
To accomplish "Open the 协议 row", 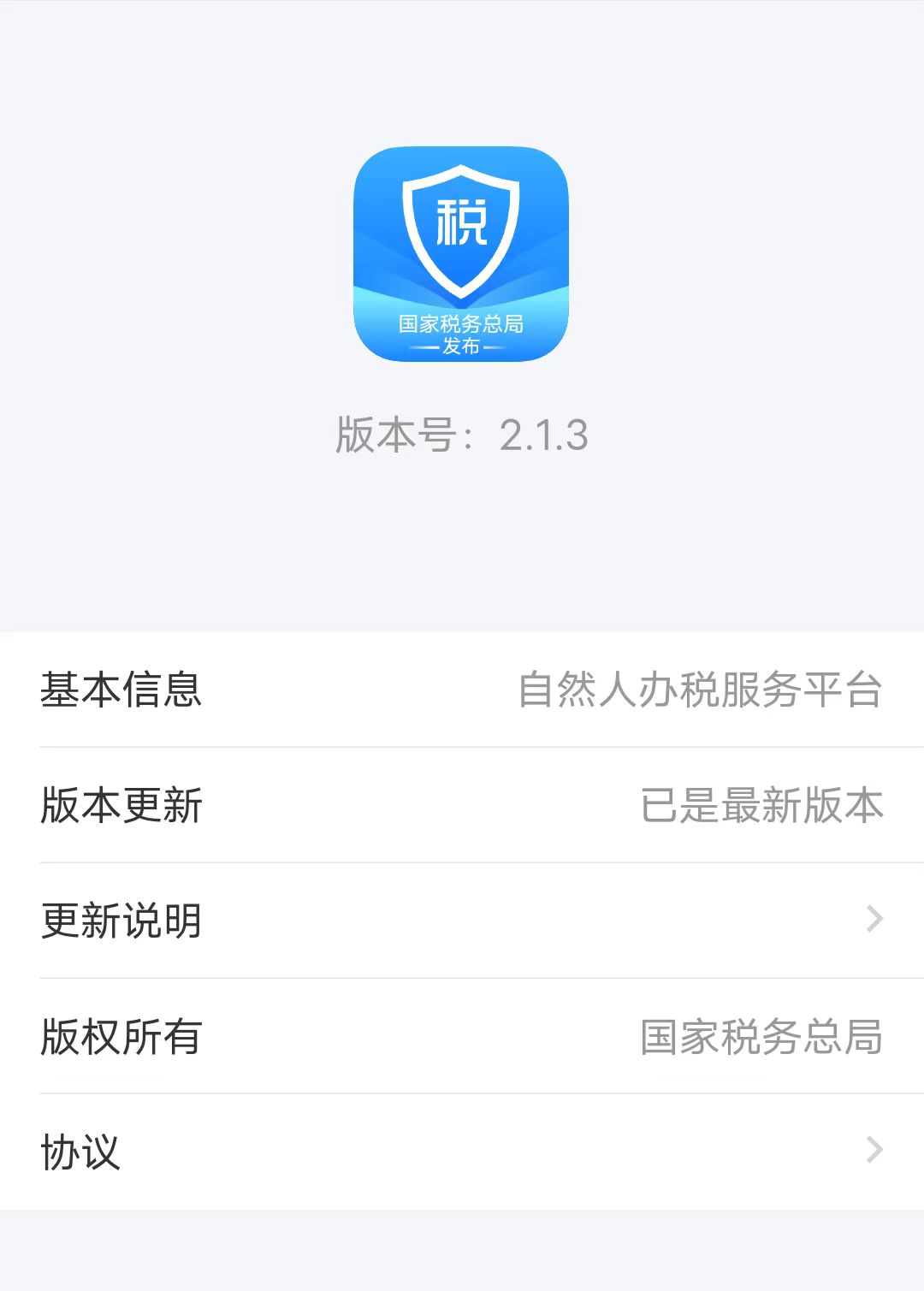I will coord(462,1152).
